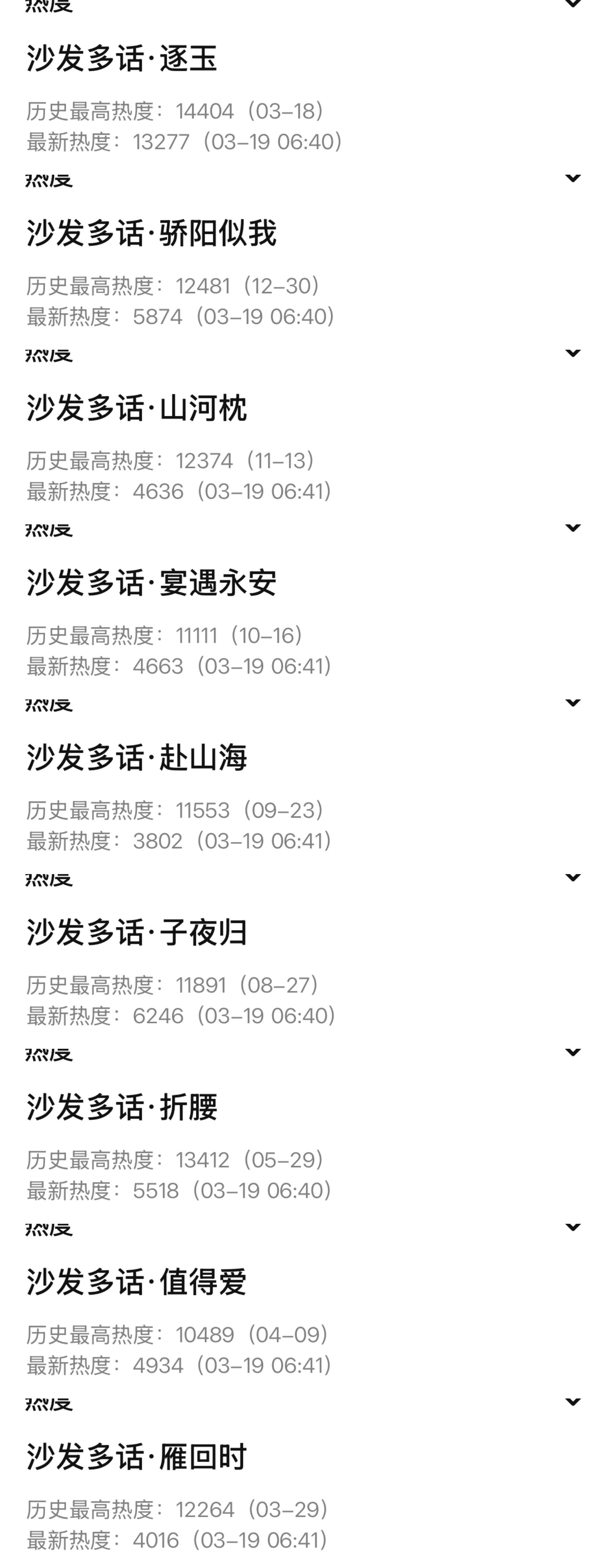Open the 热度 expander above 沙发多话·折腰
Image resolution: width=616 pixels, height=1568 pixels.
(573, 1053)
